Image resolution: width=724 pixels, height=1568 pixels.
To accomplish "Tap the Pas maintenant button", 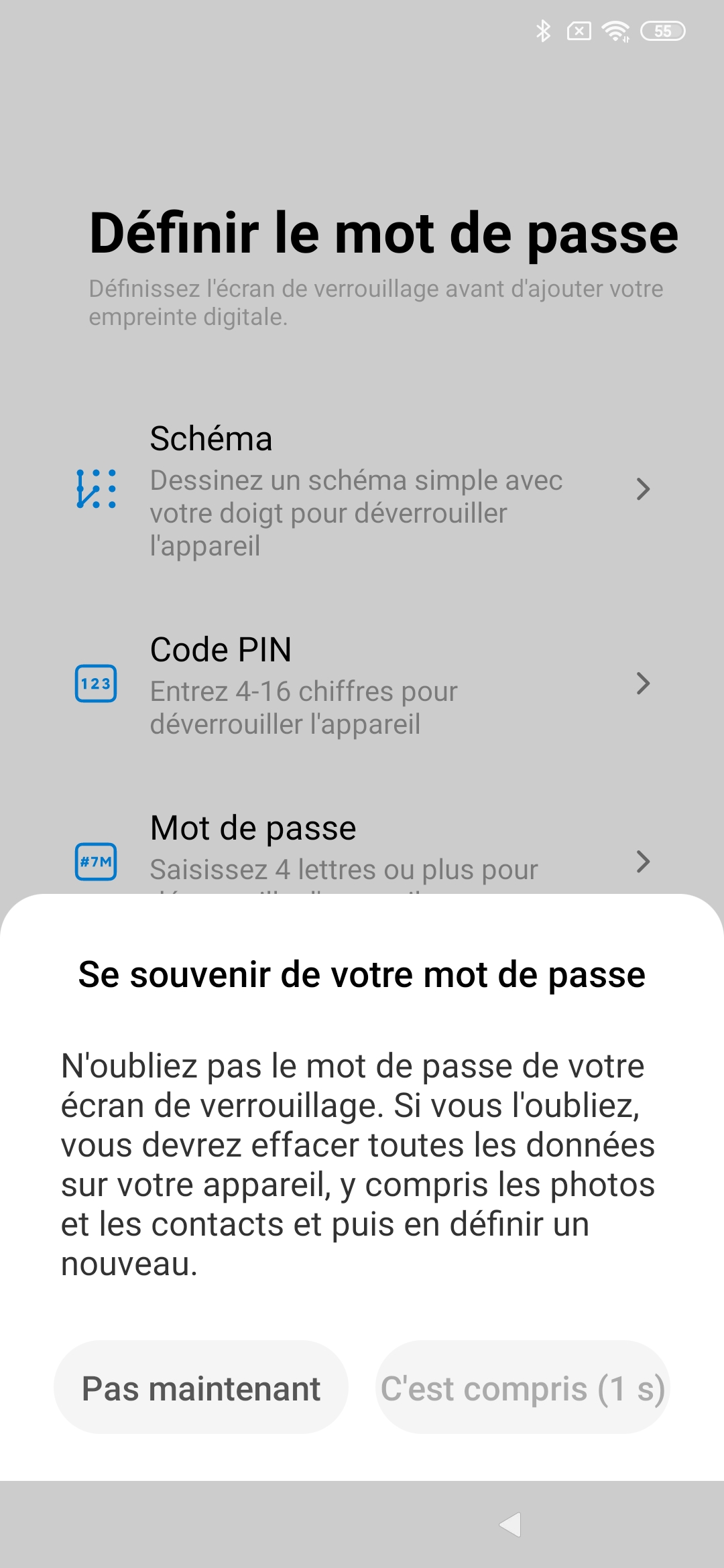I will click(x=201, y=1388).
